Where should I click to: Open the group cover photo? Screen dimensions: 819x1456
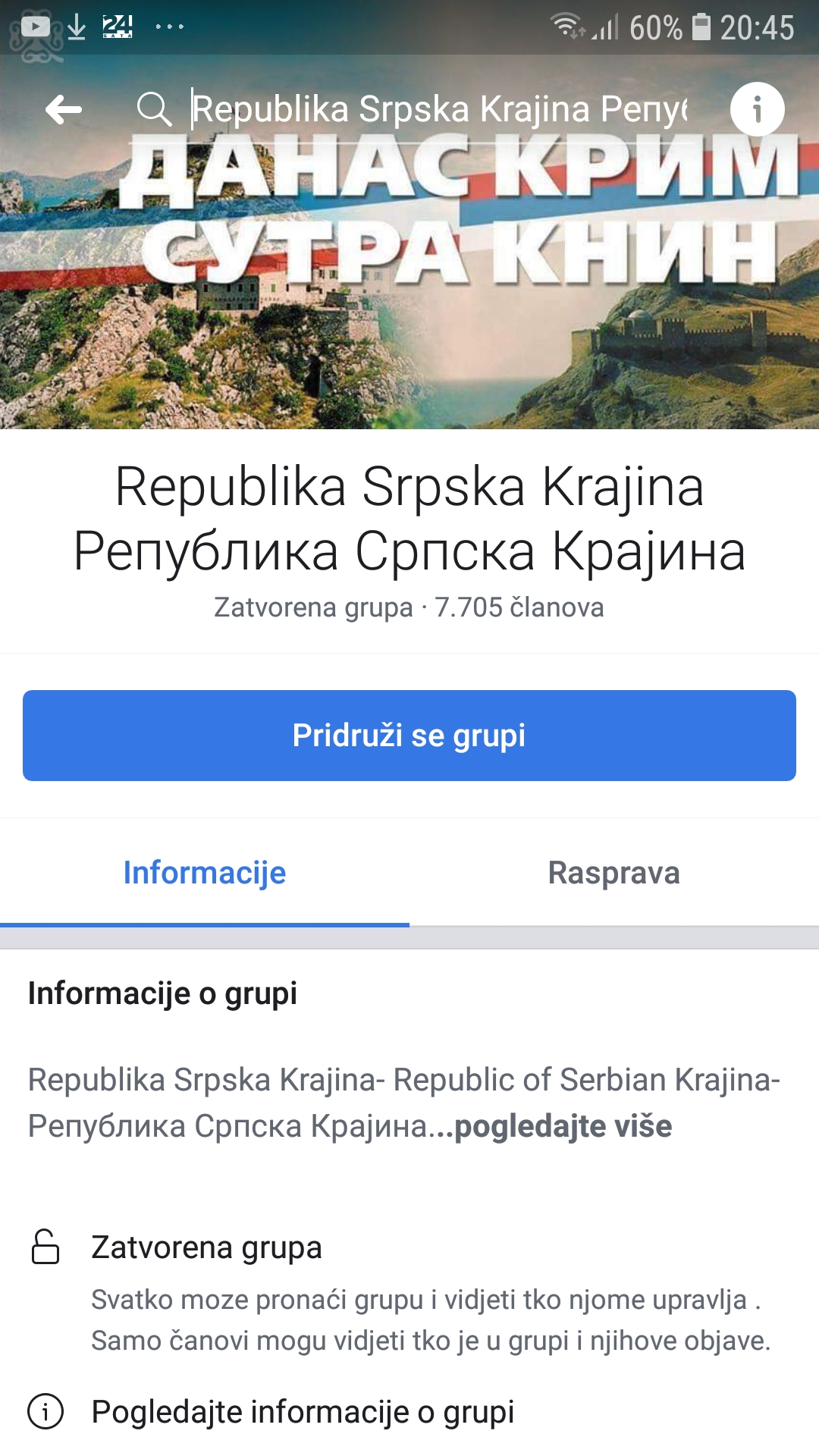tap(409, 318)
